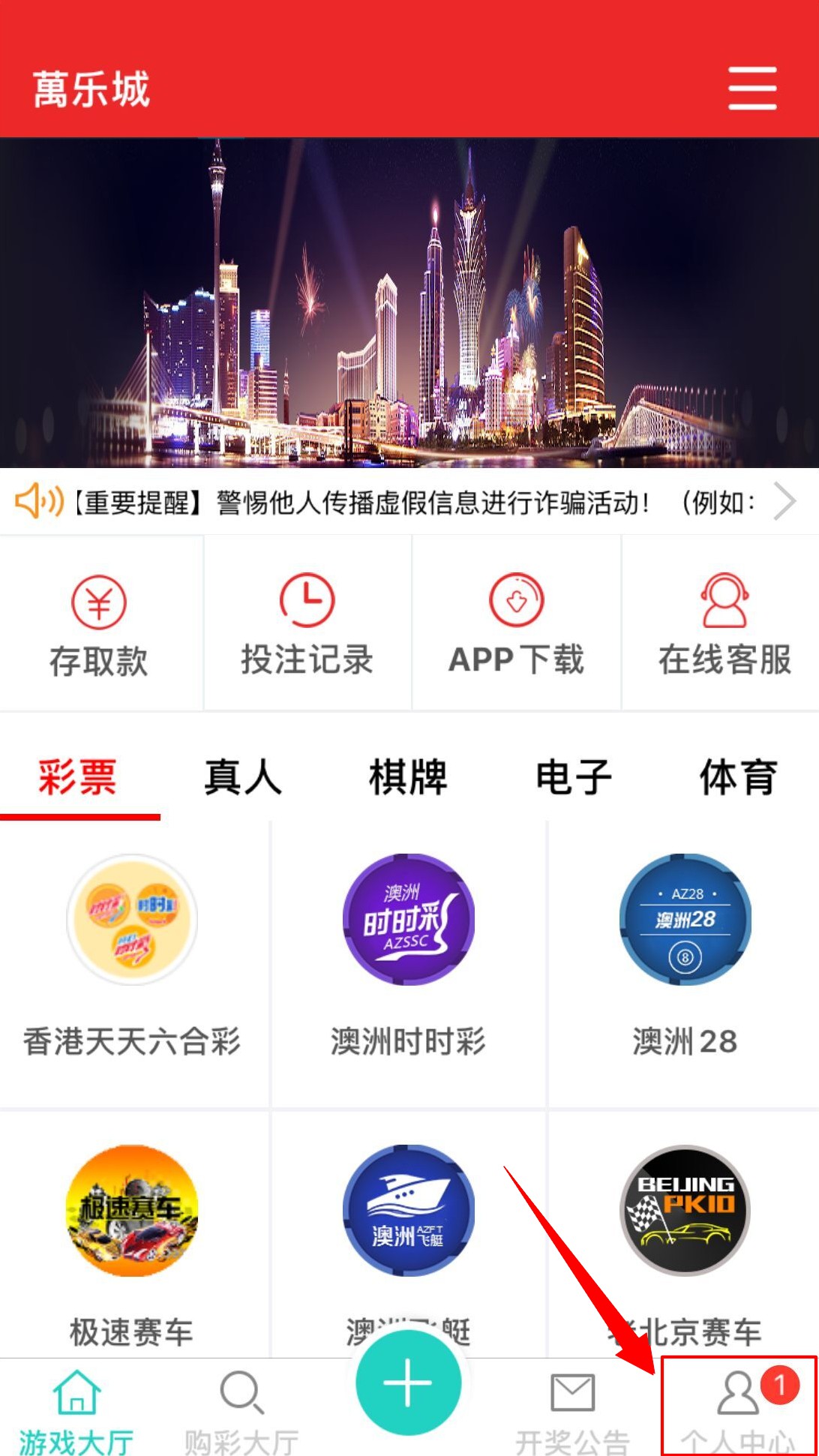The height and width of the screenshot is (1456, 819).
Task: Open the hamburger menu
Action: pyautogui.click(x=751, y=89)
